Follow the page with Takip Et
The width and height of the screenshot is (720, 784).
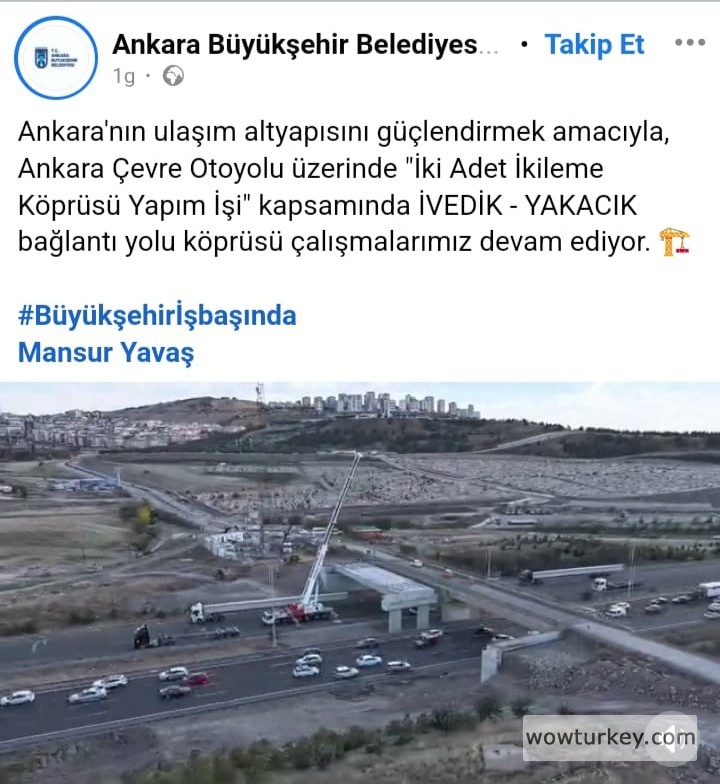coord(594,44)
